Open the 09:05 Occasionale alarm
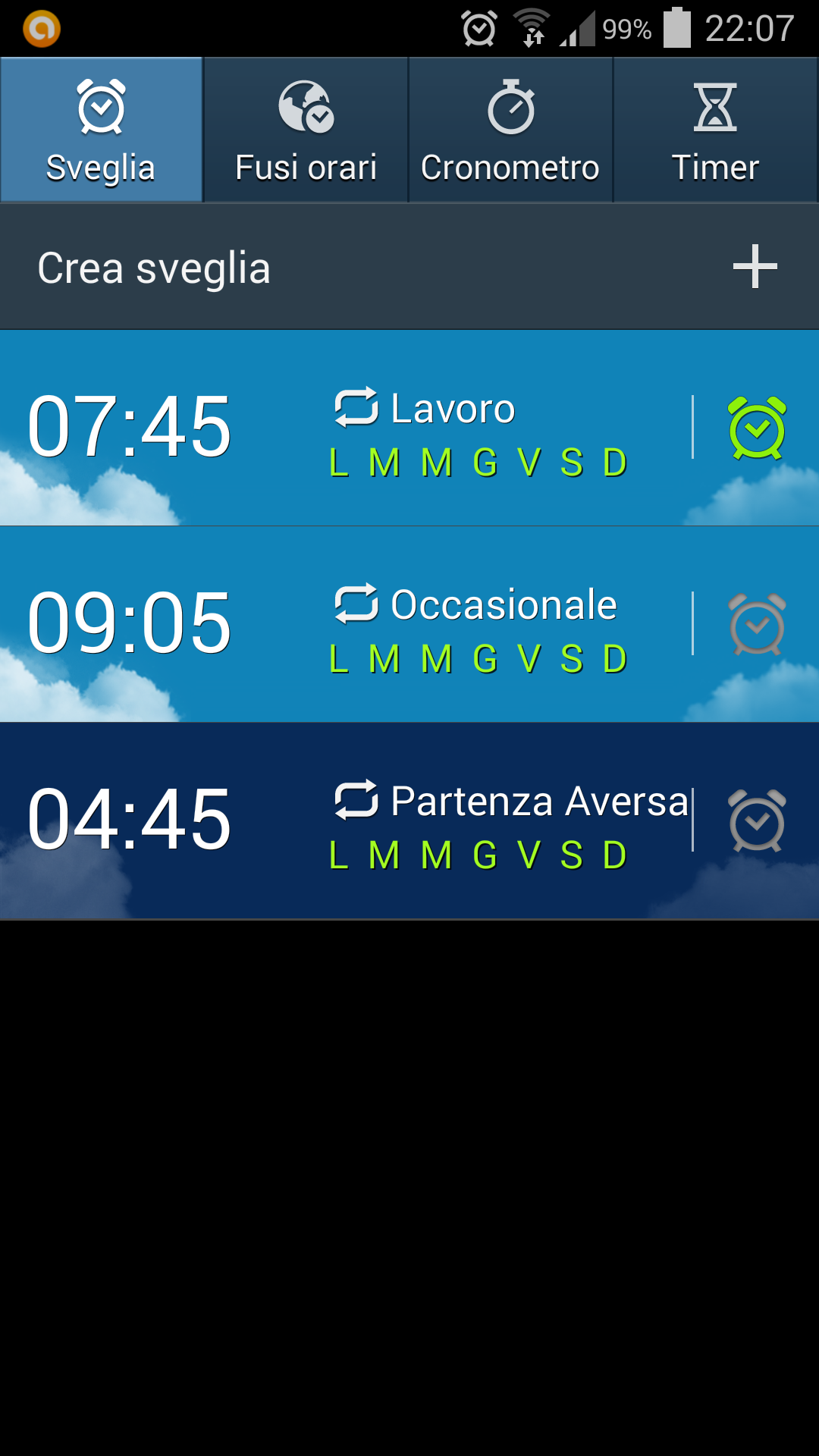The image size is (819, 1456). [341, 624]
